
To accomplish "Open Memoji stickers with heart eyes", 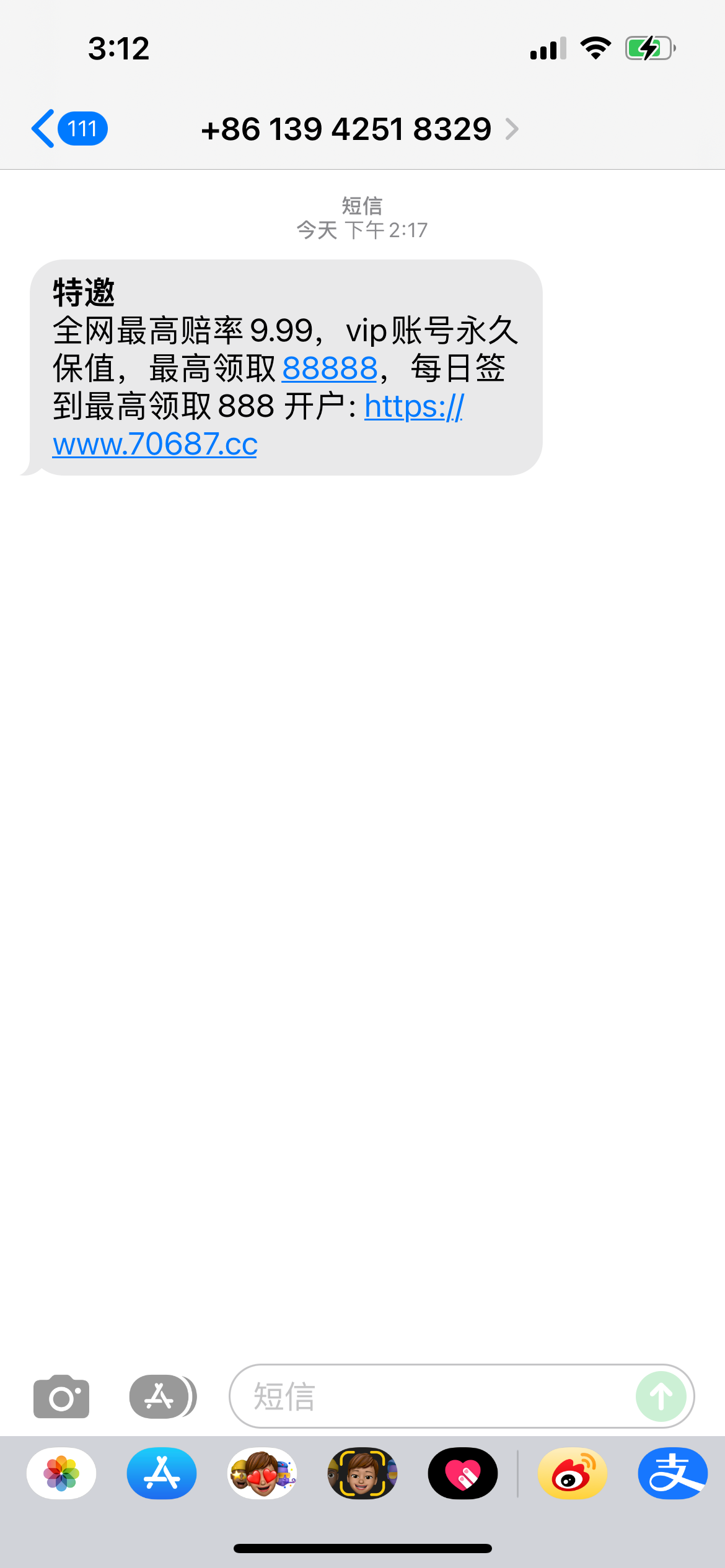I will (262, 1474).
